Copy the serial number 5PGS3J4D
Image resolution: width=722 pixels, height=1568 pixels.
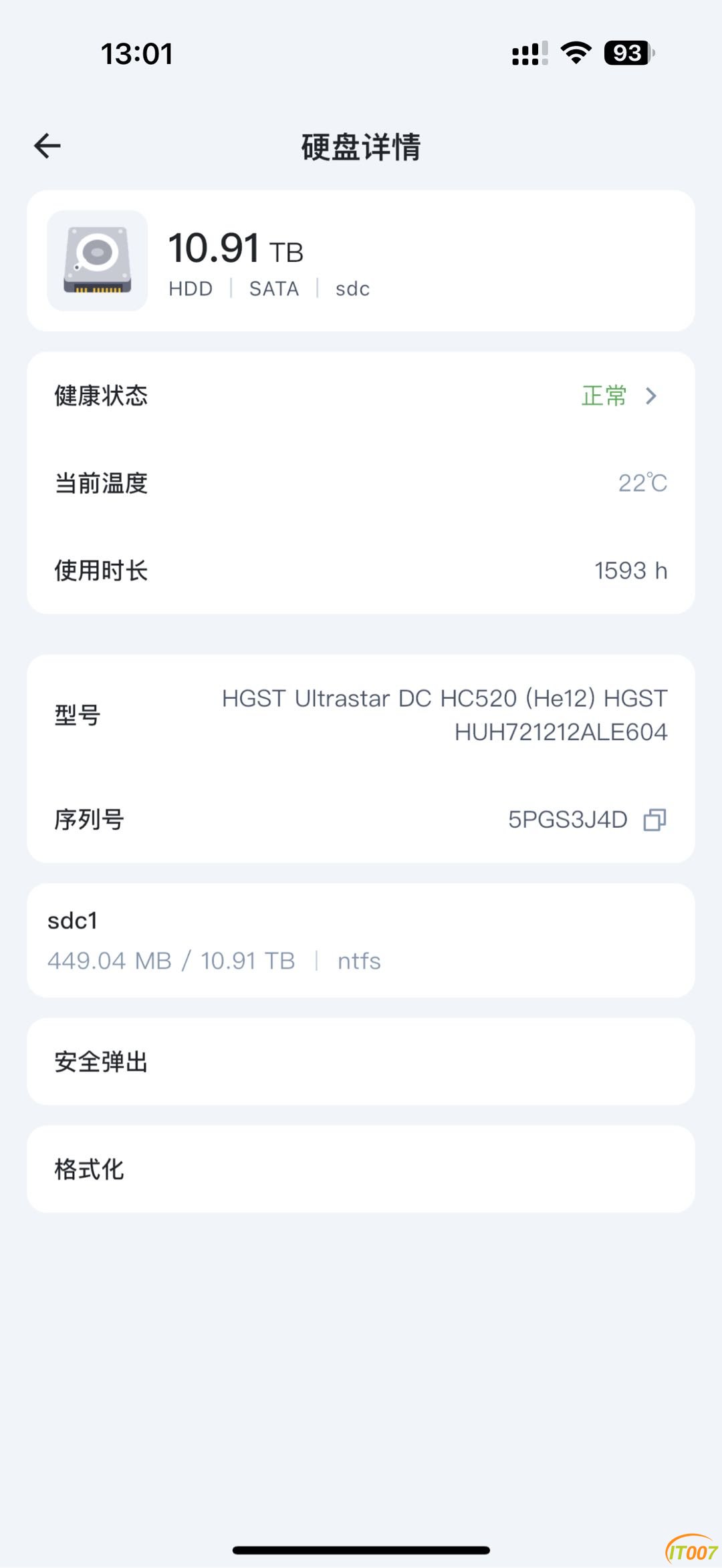tap(654, 820)
